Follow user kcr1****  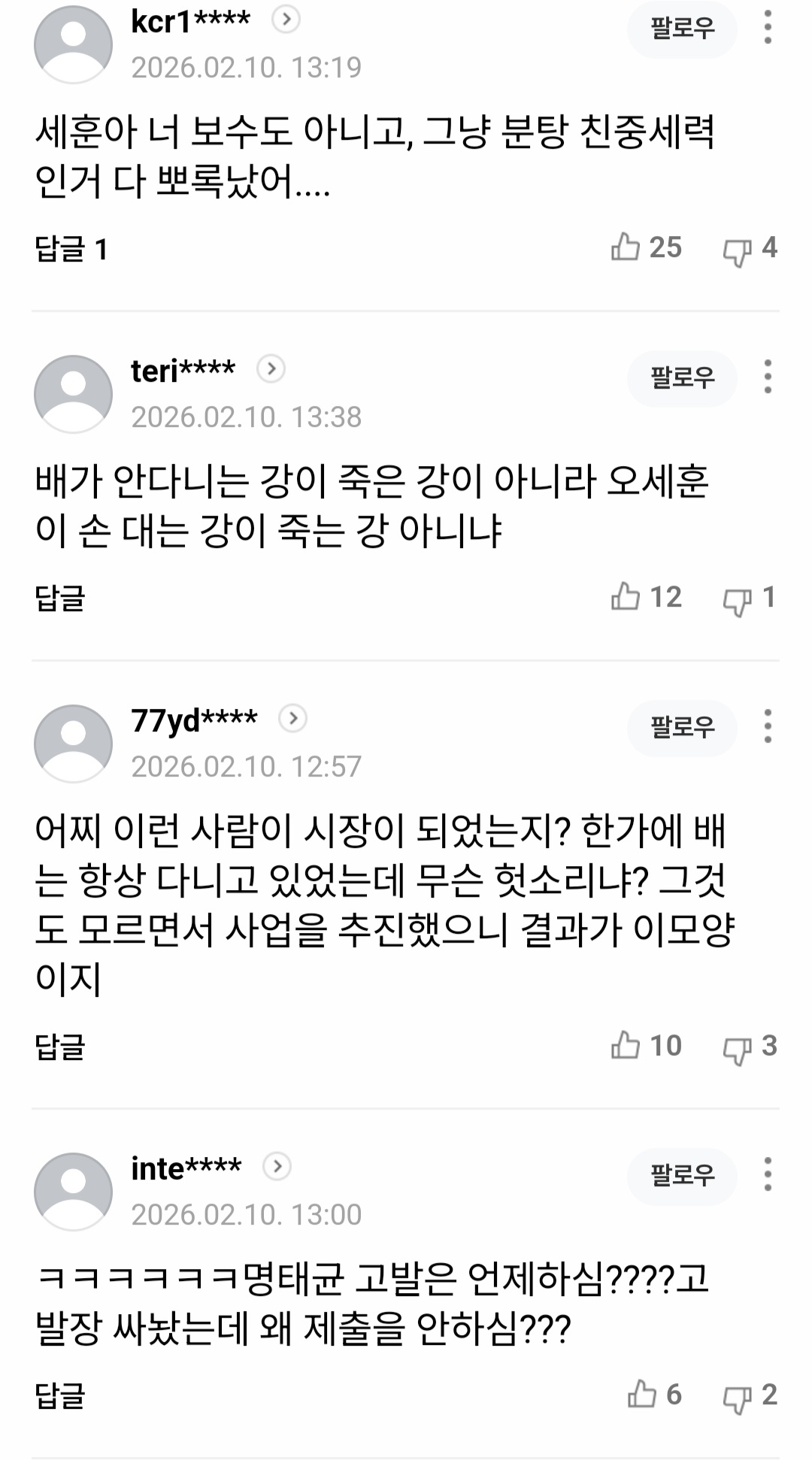tap(682, 29)
